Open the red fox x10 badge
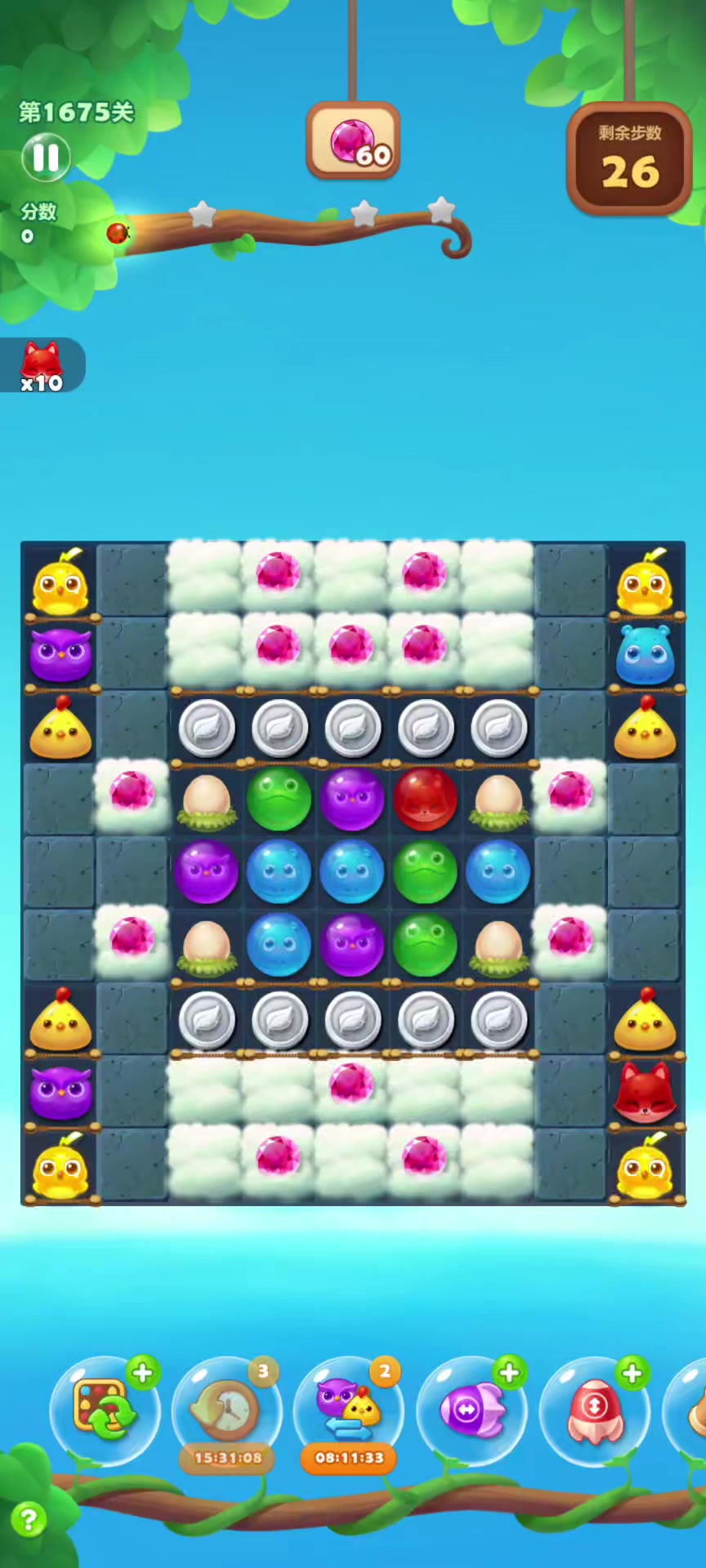706x1568 pixels. [x=42, y=365]
